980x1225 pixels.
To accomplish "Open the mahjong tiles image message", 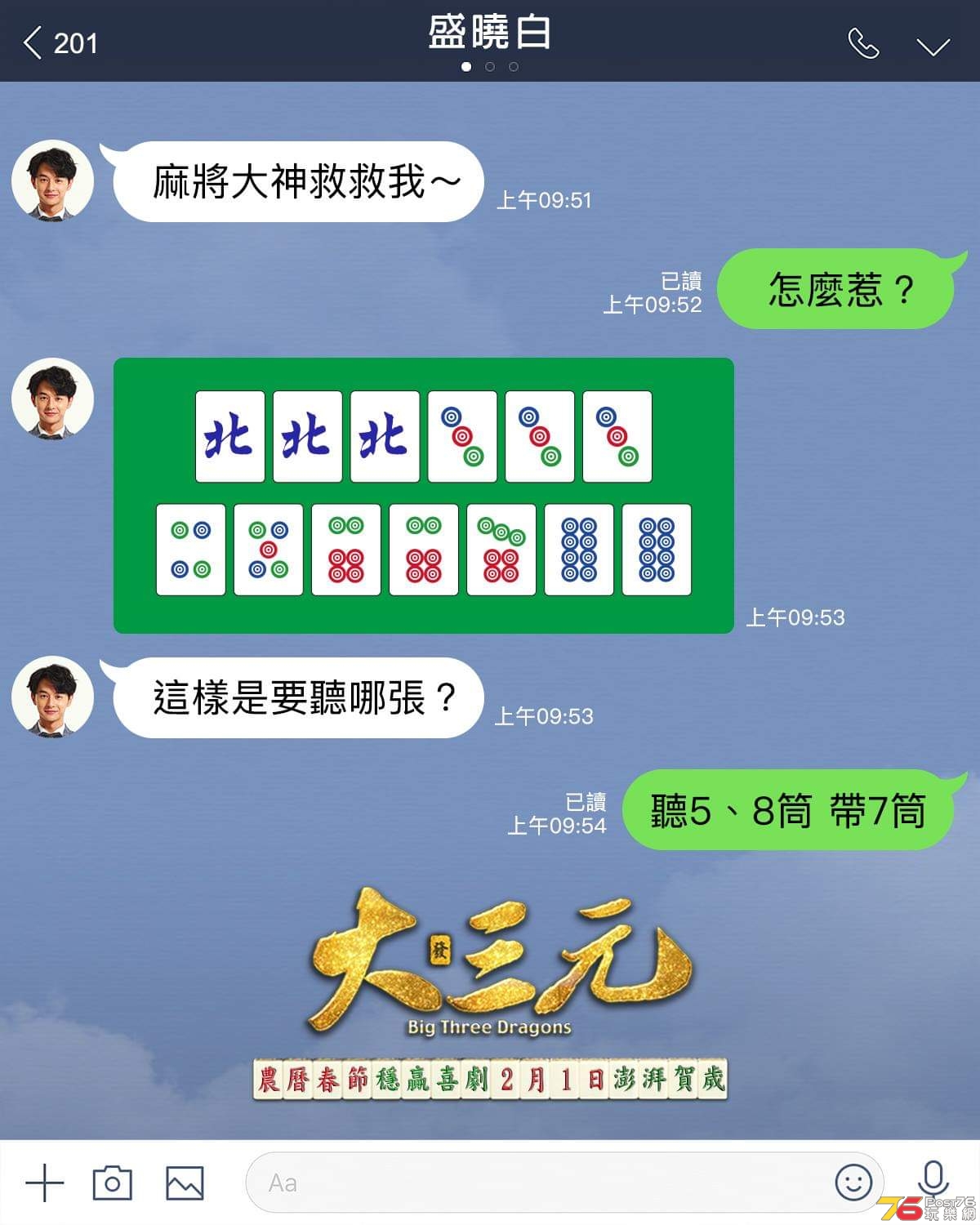I will pos(423,495).
